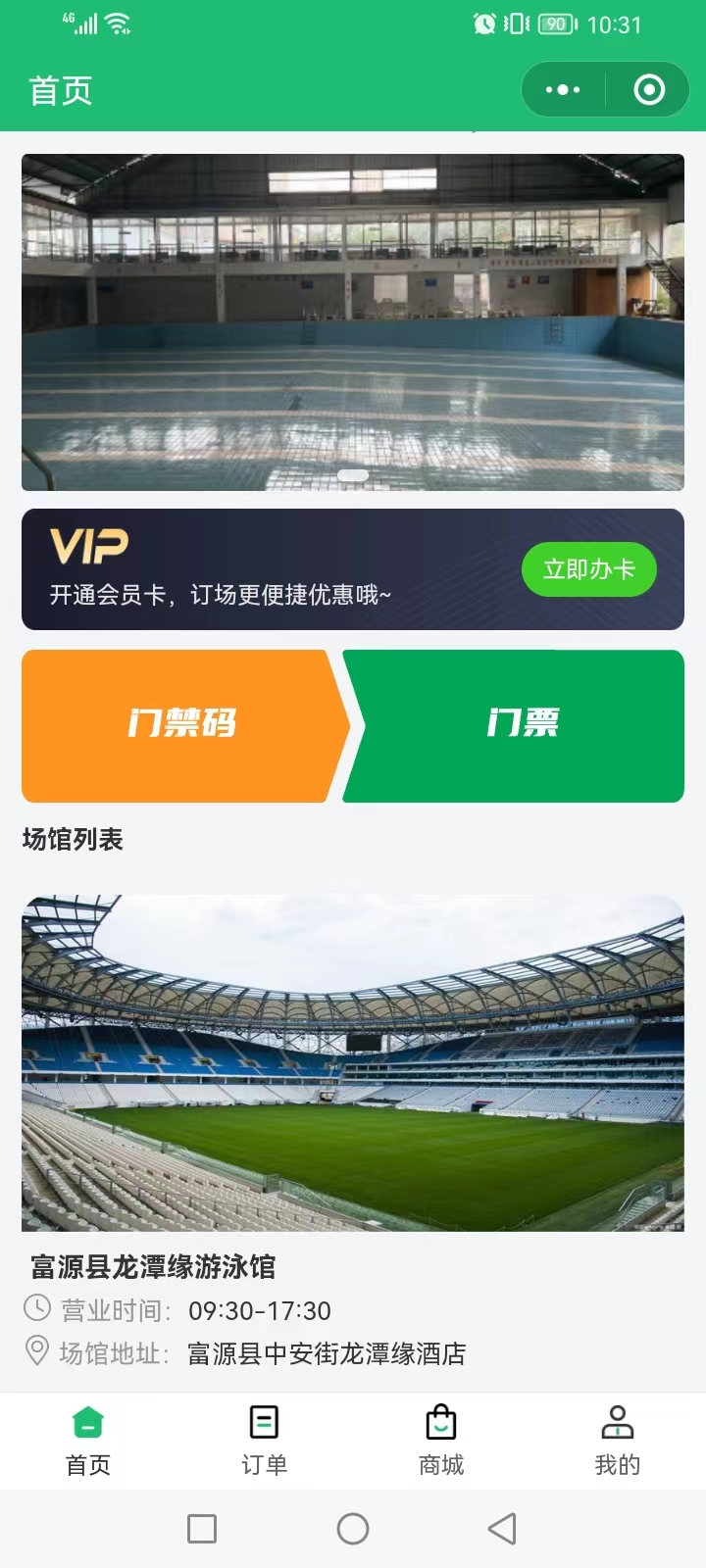
Task: Tap the 门禁码 access code button
Action: 181,725
